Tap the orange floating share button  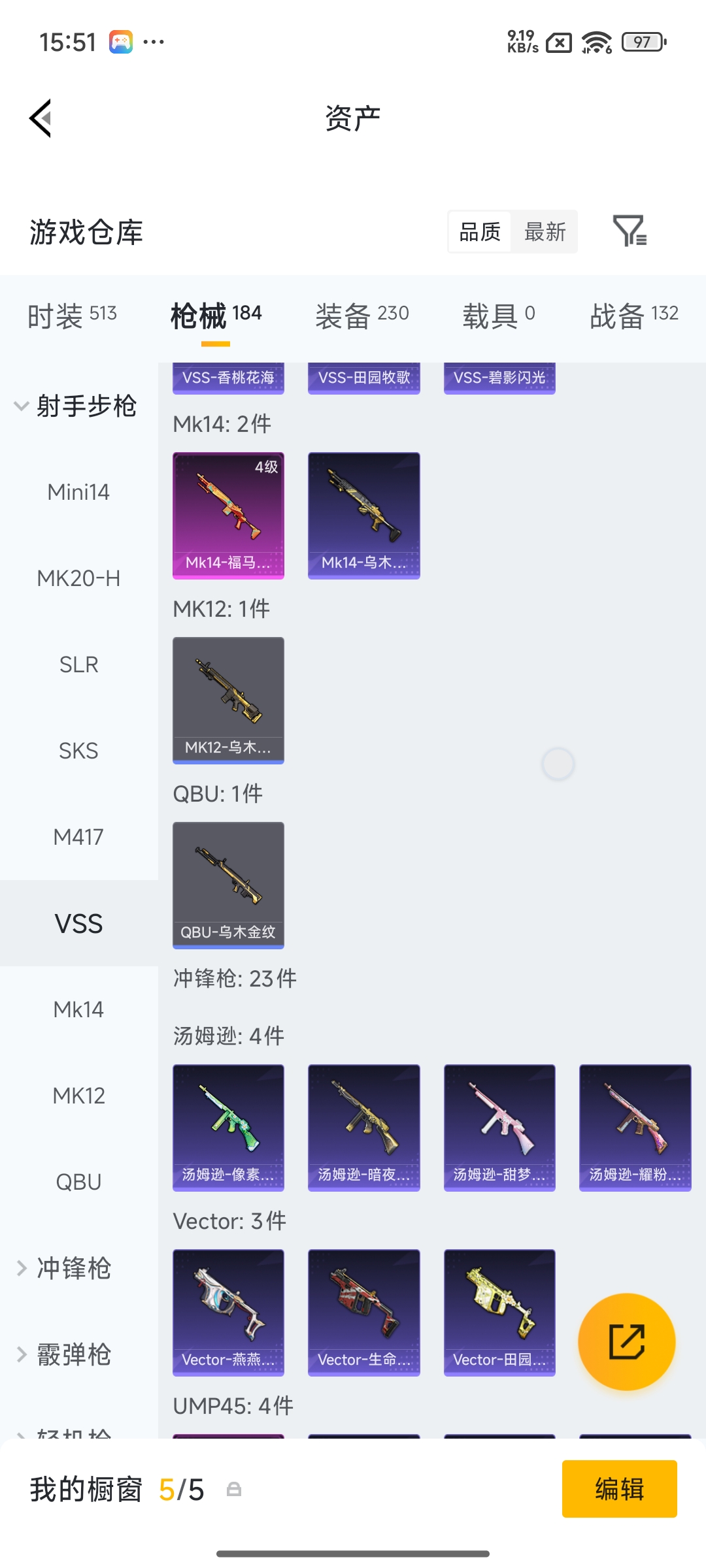click(x=626, y=1341)
